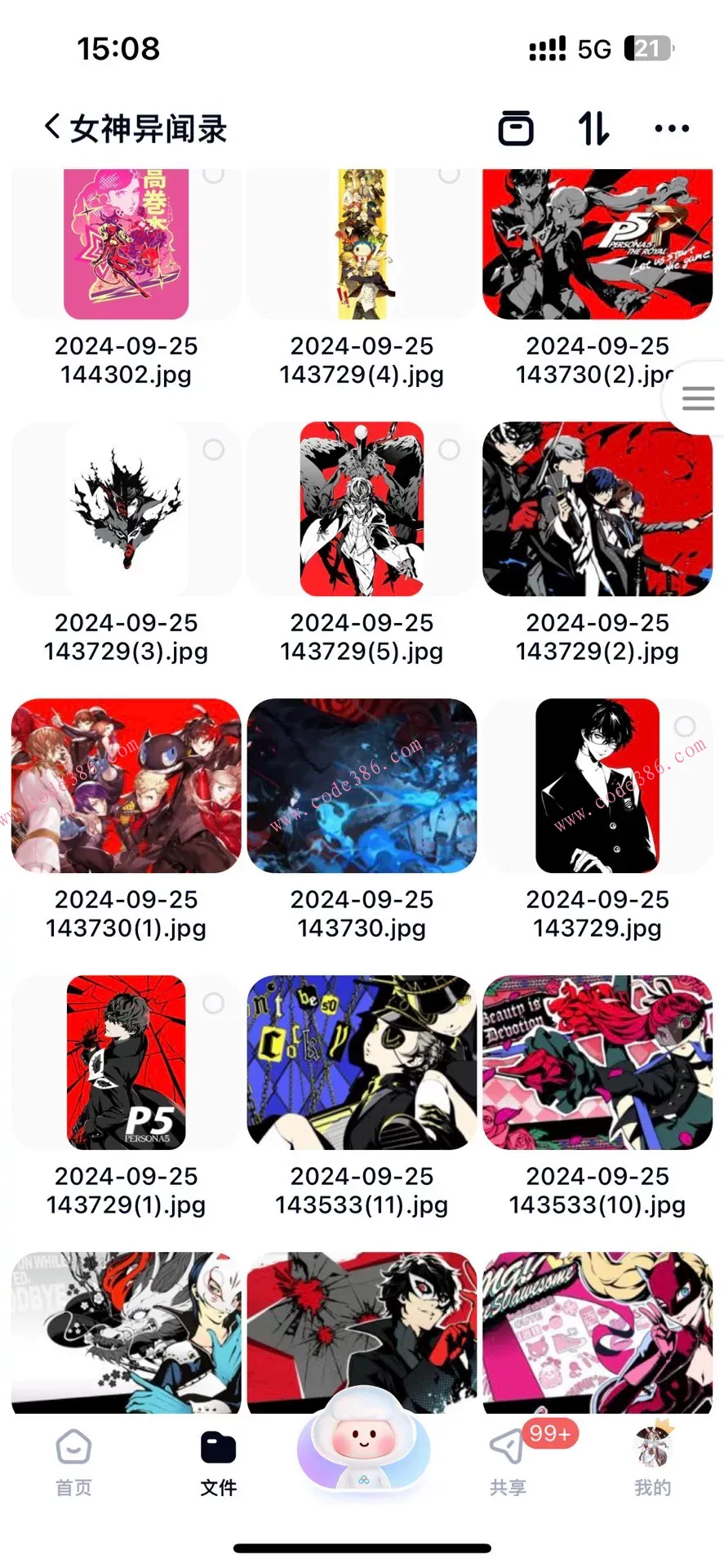Select the checkbox on 143729(3).jpg
This screenshot has height=1568, width=724.
(214, 449)
